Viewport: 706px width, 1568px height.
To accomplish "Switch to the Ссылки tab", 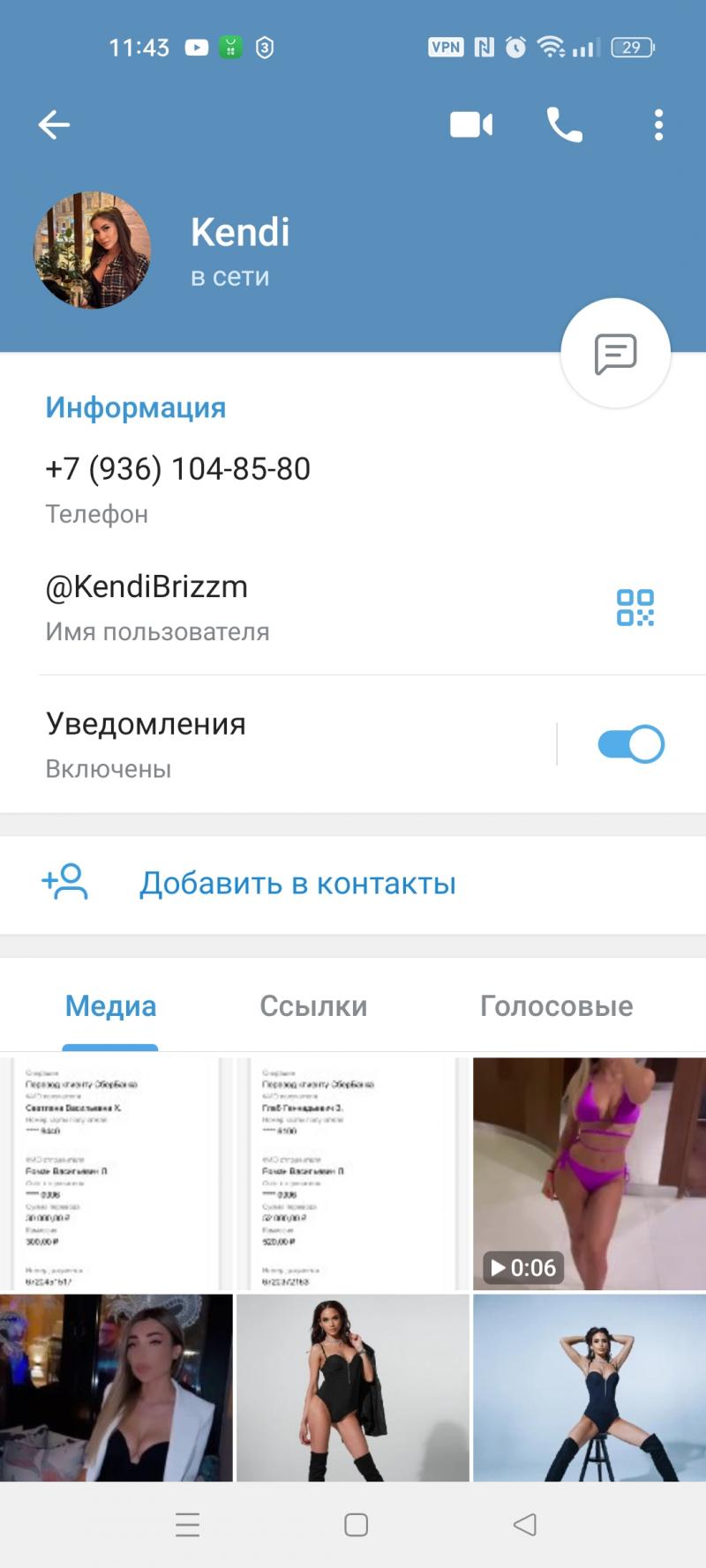I will point(313,1005).
